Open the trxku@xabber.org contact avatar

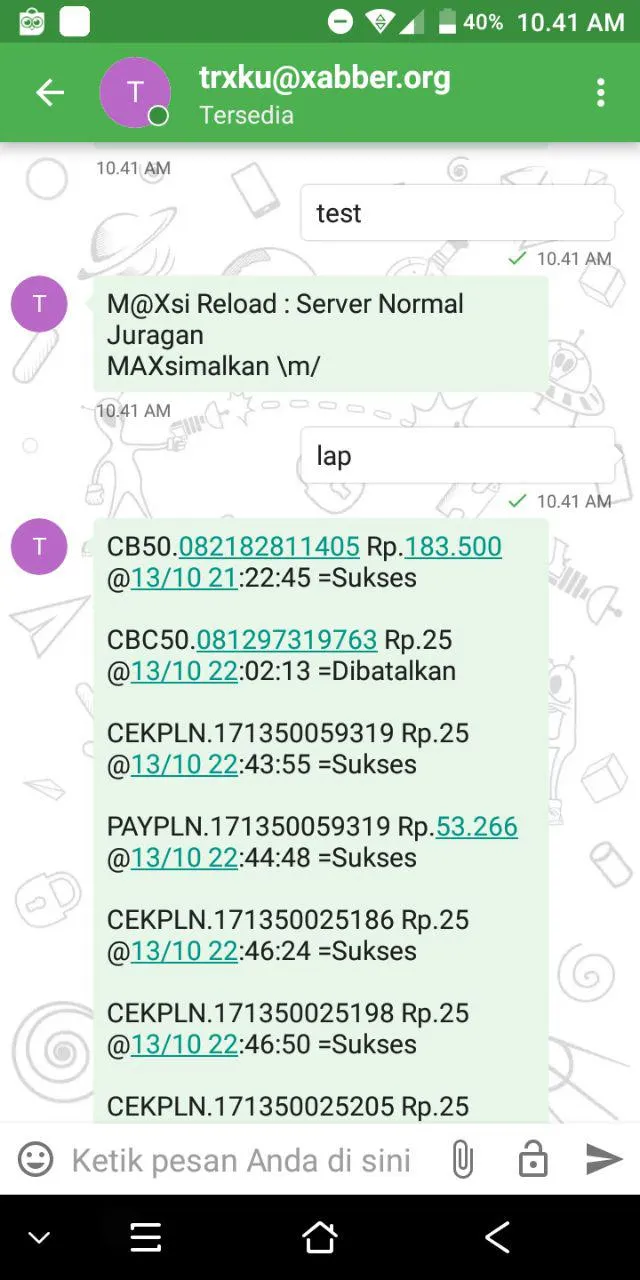point(135,93)
